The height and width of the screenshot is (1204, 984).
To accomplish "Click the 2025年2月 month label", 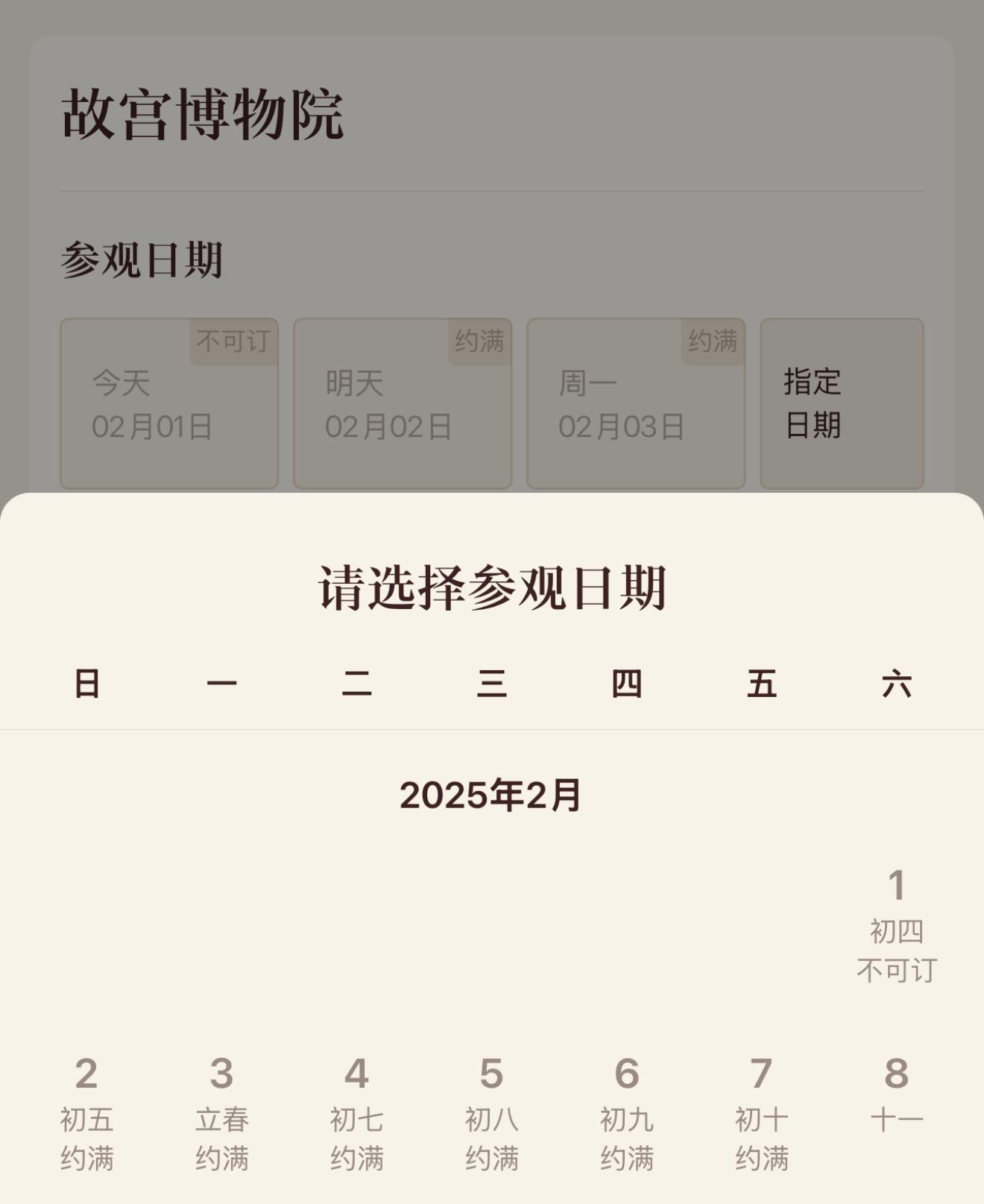I will pyautogui.click(x=492, y=796).
